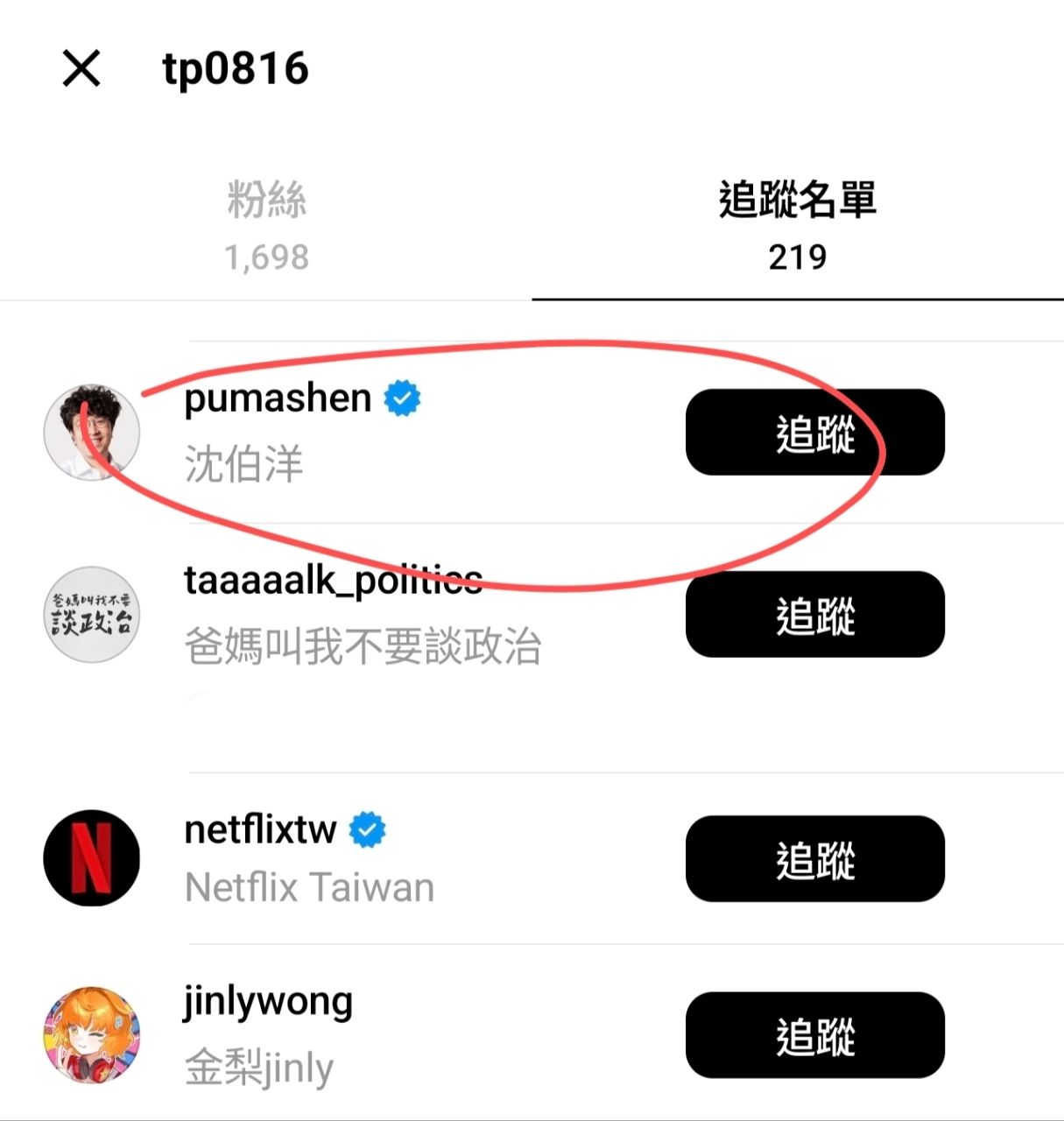The height and width of the screenshot is (1121, 1064).
Task: Open the taaaaalk_politics profile
Action: tap(333, 582)
